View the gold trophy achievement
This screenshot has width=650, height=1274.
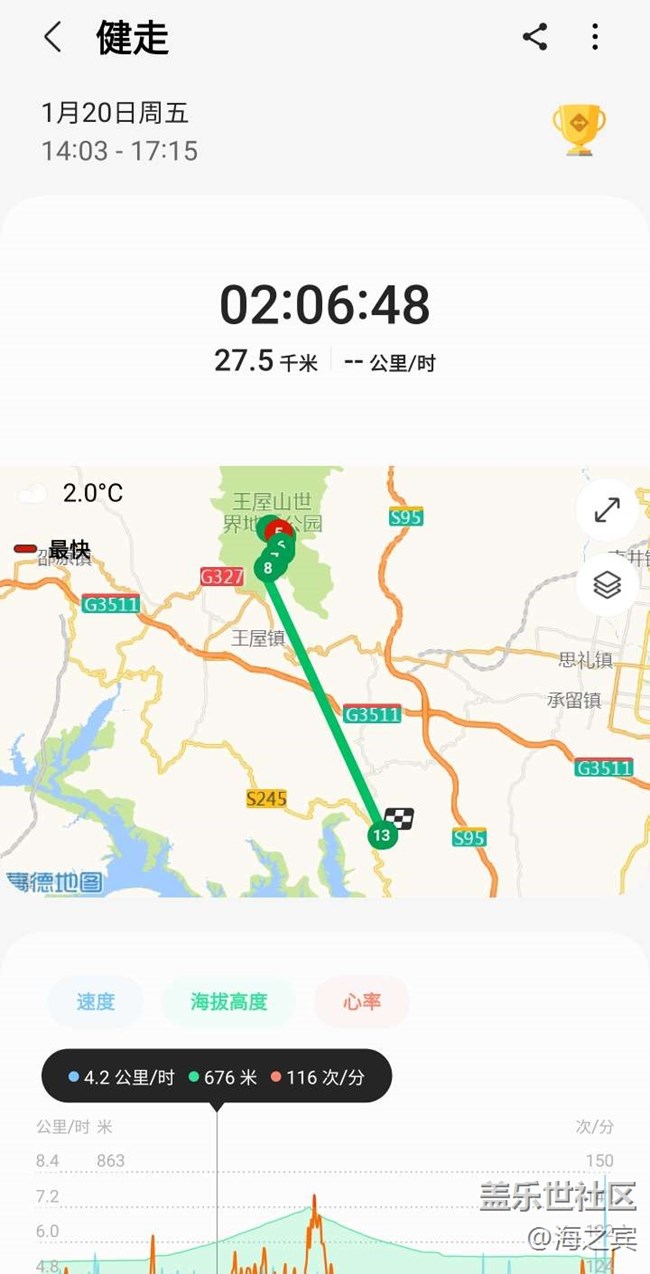(579, 130)
